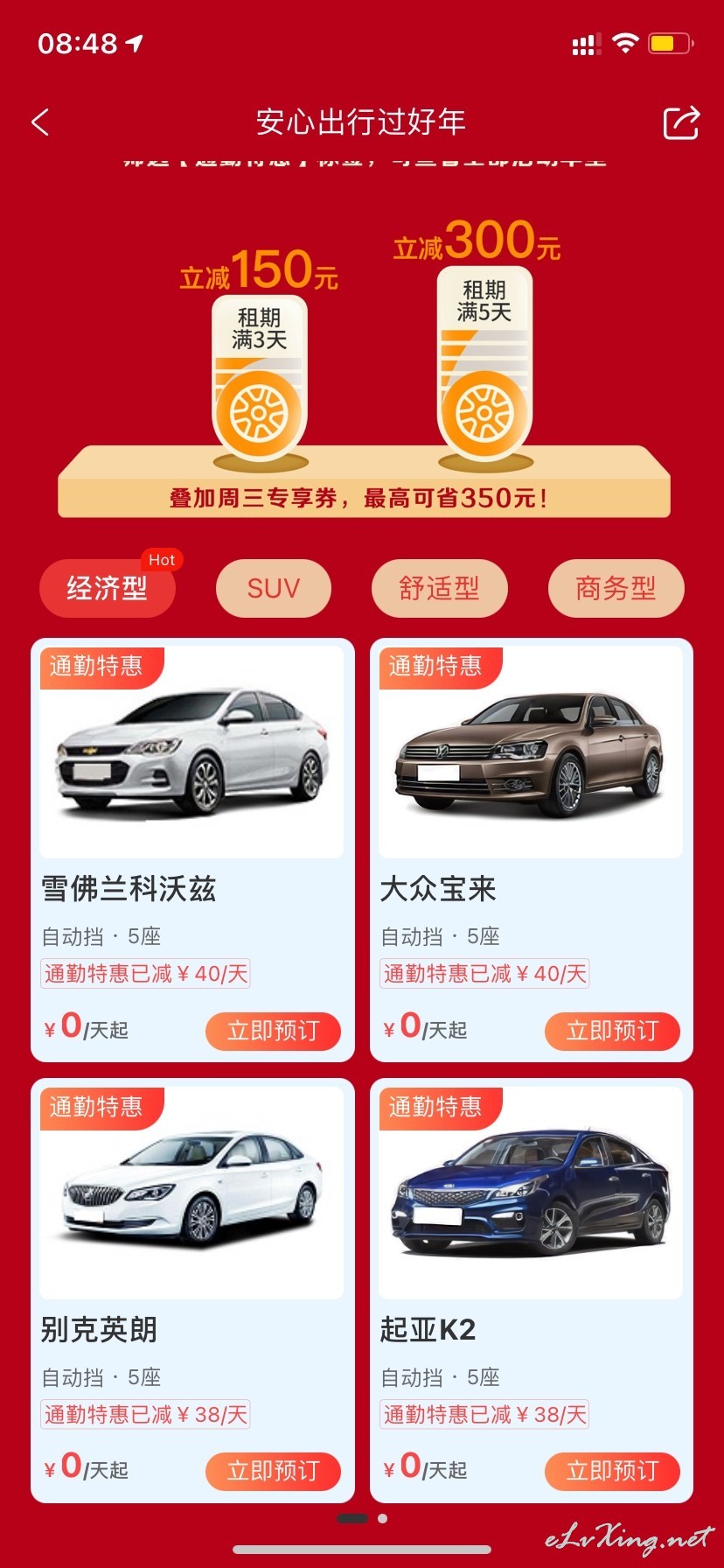Show 商务型 vehicles

coord(616,588)
